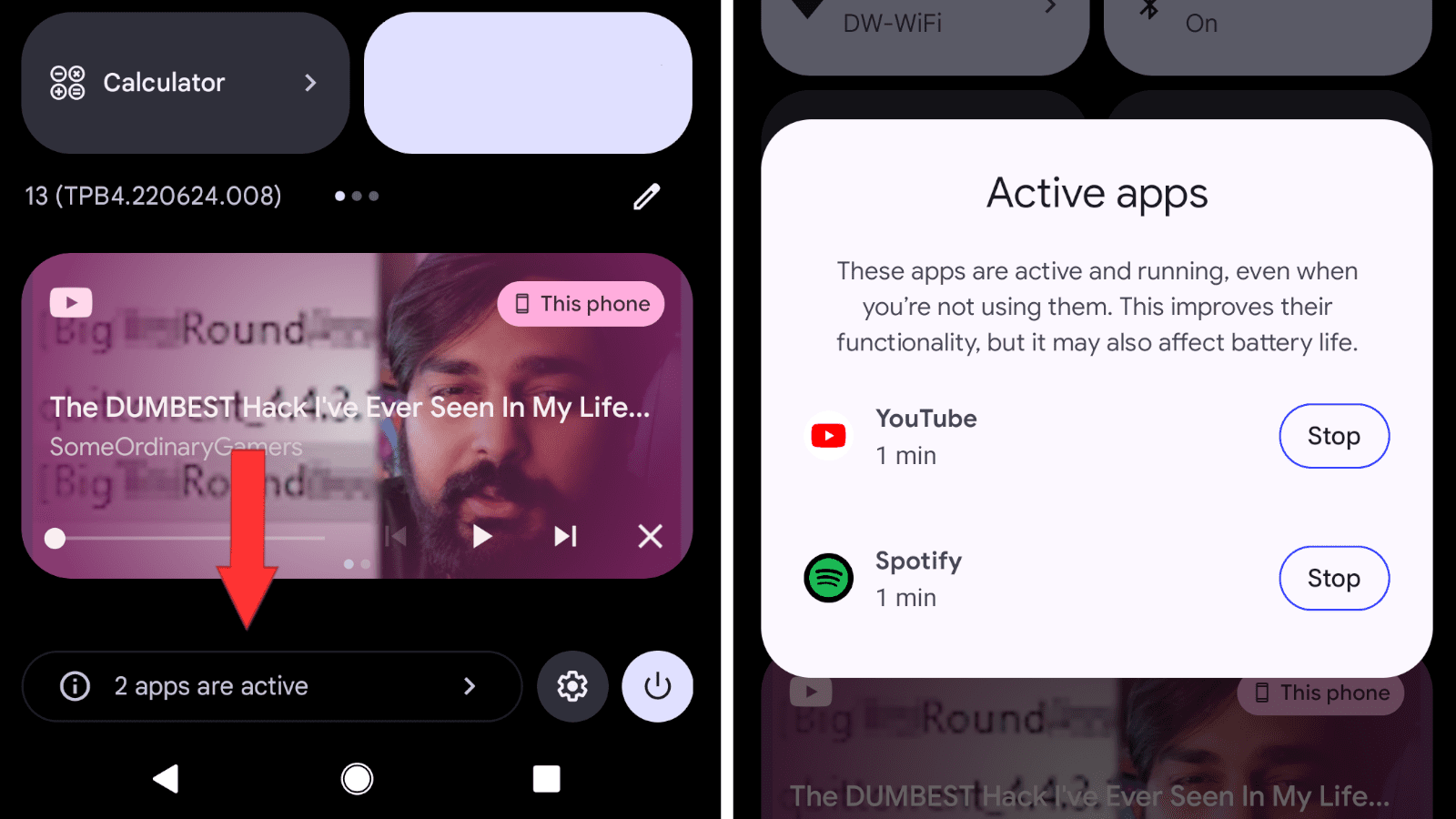Edit the quick settings tiles with pencil
The height and width of the screenshot is (819, 1456).
tap(646, 196)
